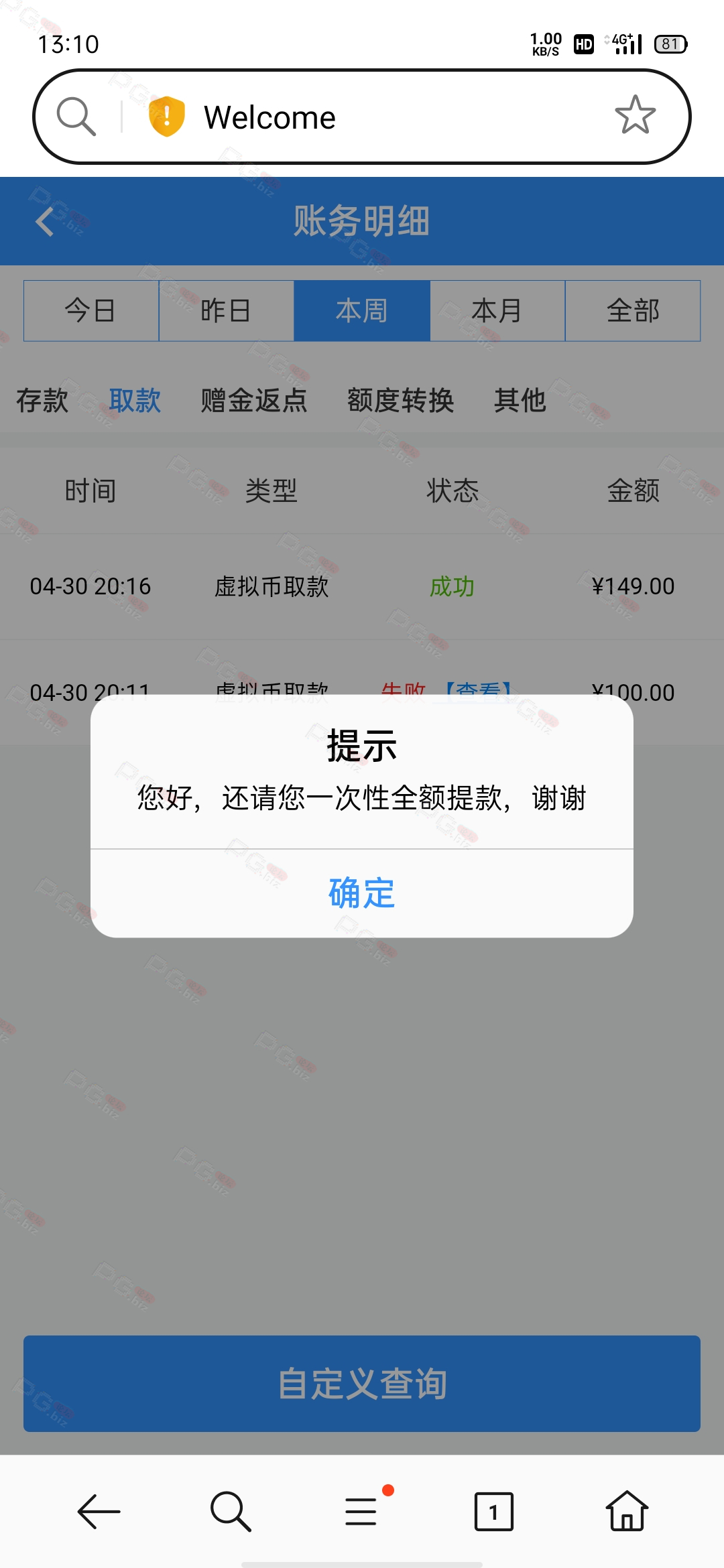The image size is (724, 1568).
Task: Switch to the 本月 filter
Action: click(497, 311)
